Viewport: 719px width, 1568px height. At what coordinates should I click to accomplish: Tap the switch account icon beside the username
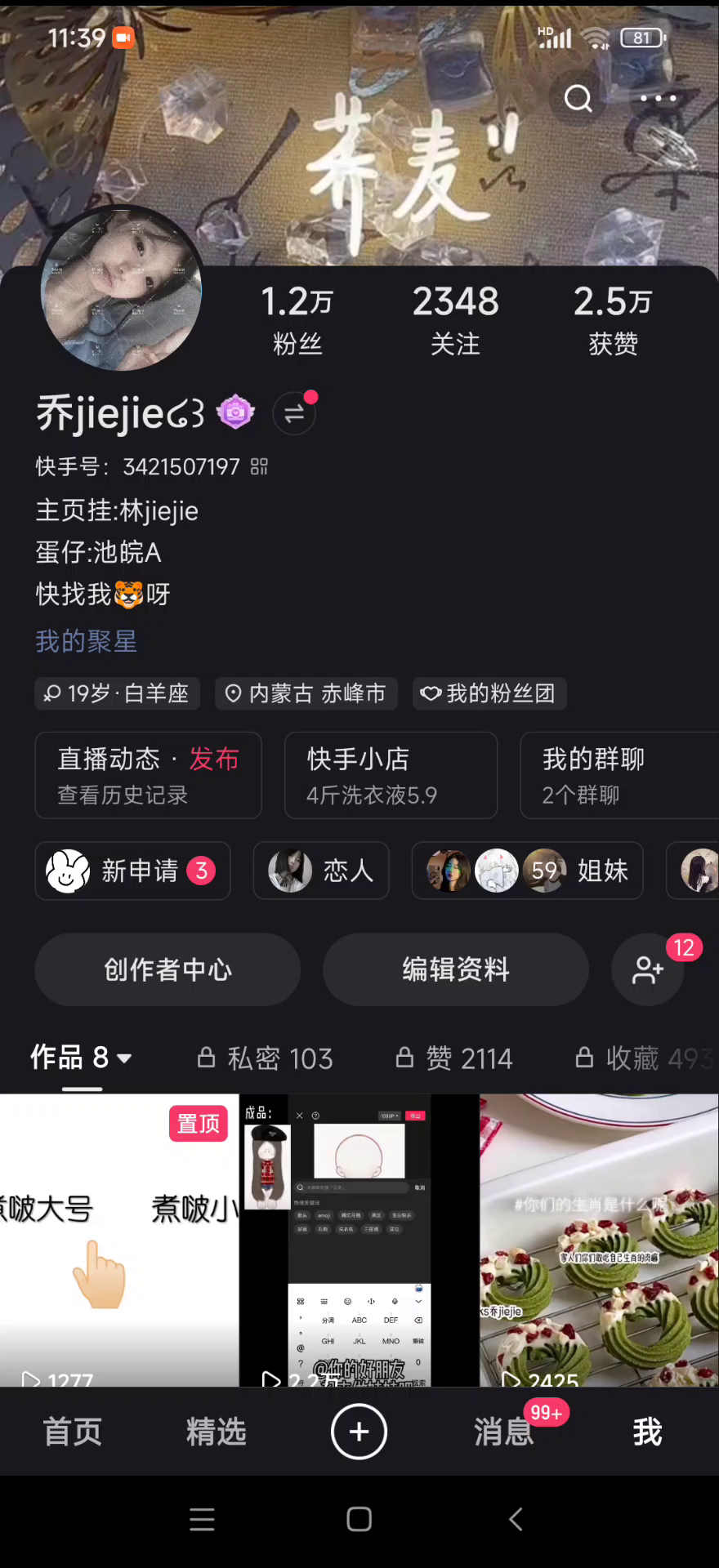click(x=294, y=414)
